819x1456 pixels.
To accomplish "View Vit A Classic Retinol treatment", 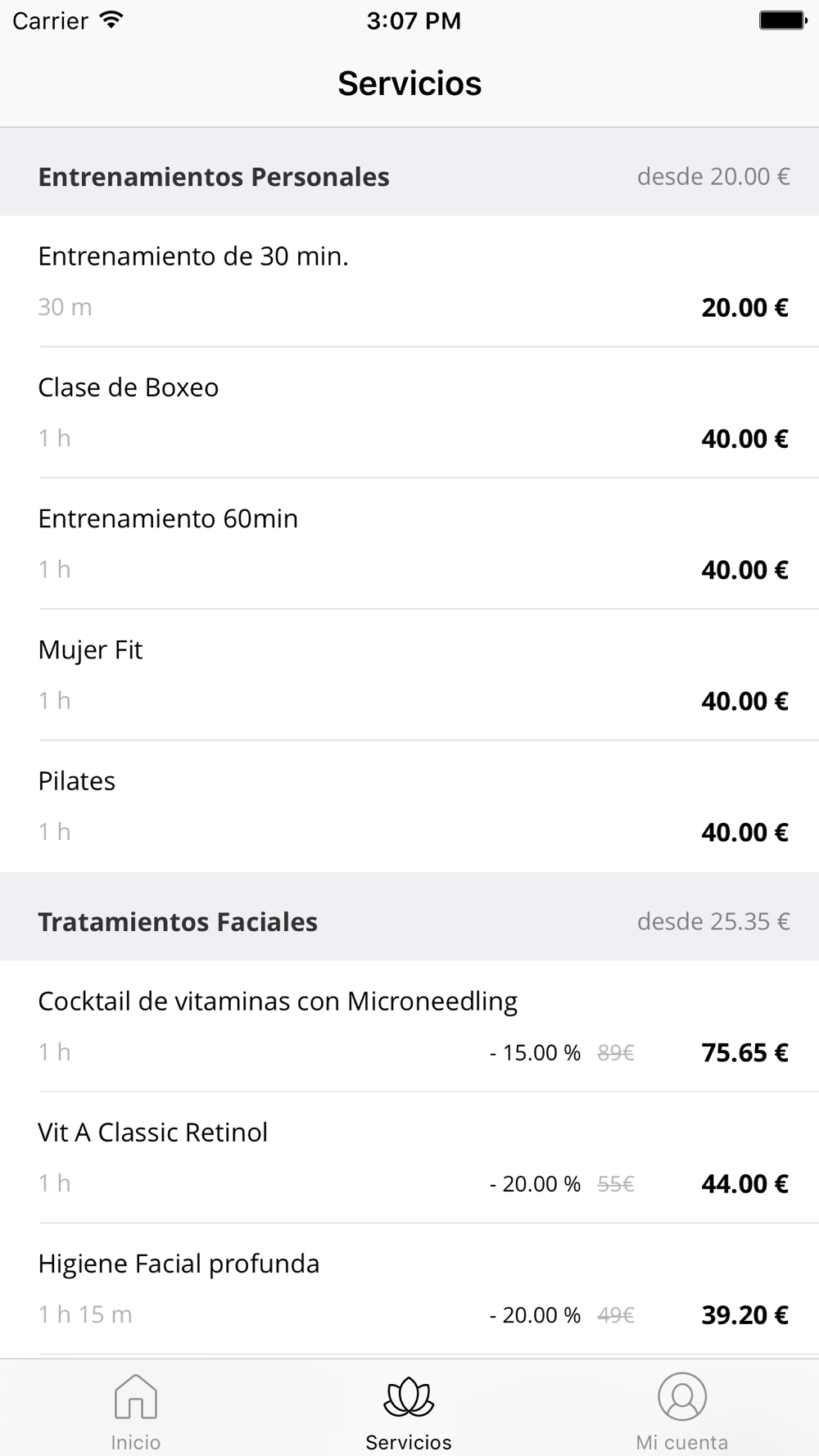I will click(x=409, y=1156).
